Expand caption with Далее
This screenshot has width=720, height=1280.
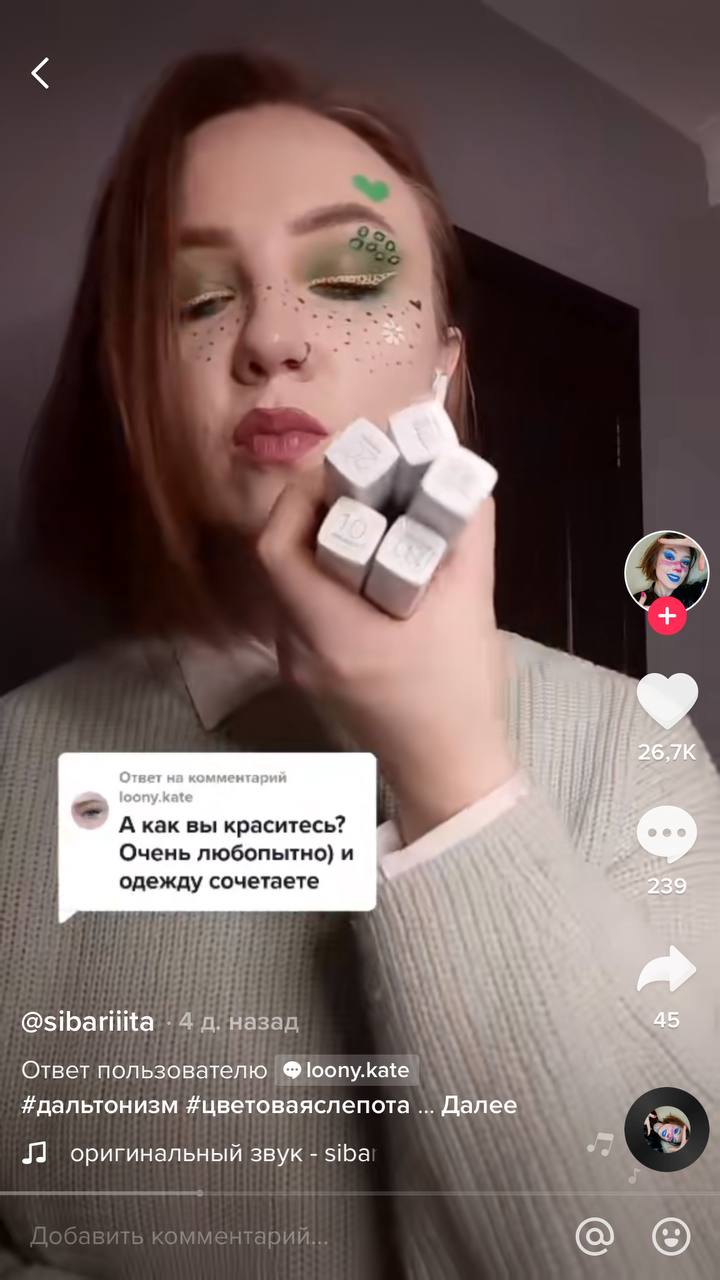(x=479, y=1105)
